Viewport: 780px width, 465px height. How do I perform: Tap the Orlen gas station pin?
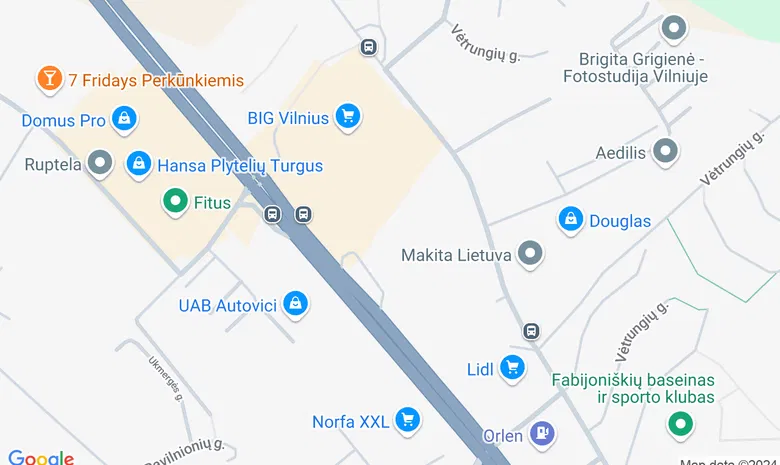542,434
